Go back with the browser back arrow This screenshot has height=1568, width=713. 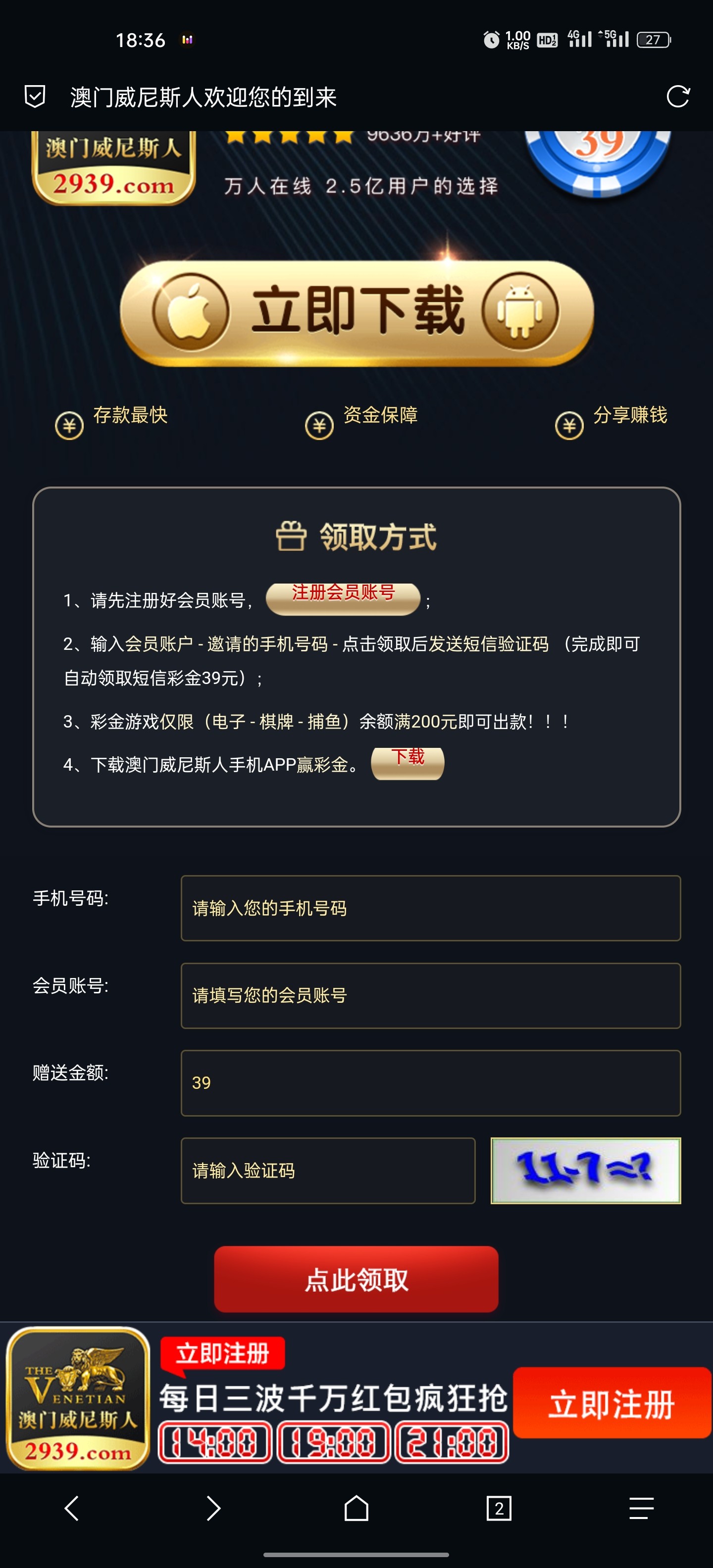tap(72, 1508)
